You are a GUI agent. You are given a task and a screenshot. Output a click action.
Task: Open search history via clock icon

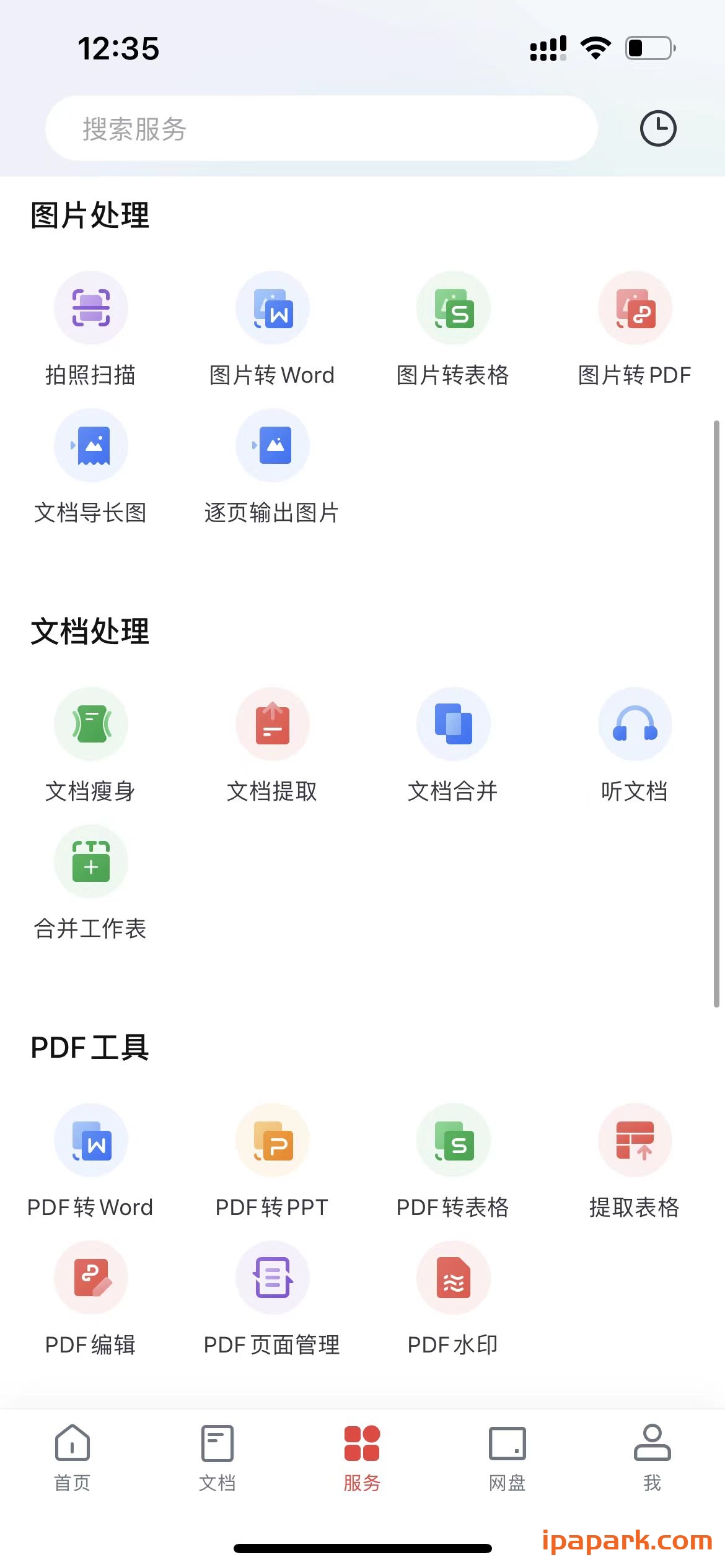(659, 128)
